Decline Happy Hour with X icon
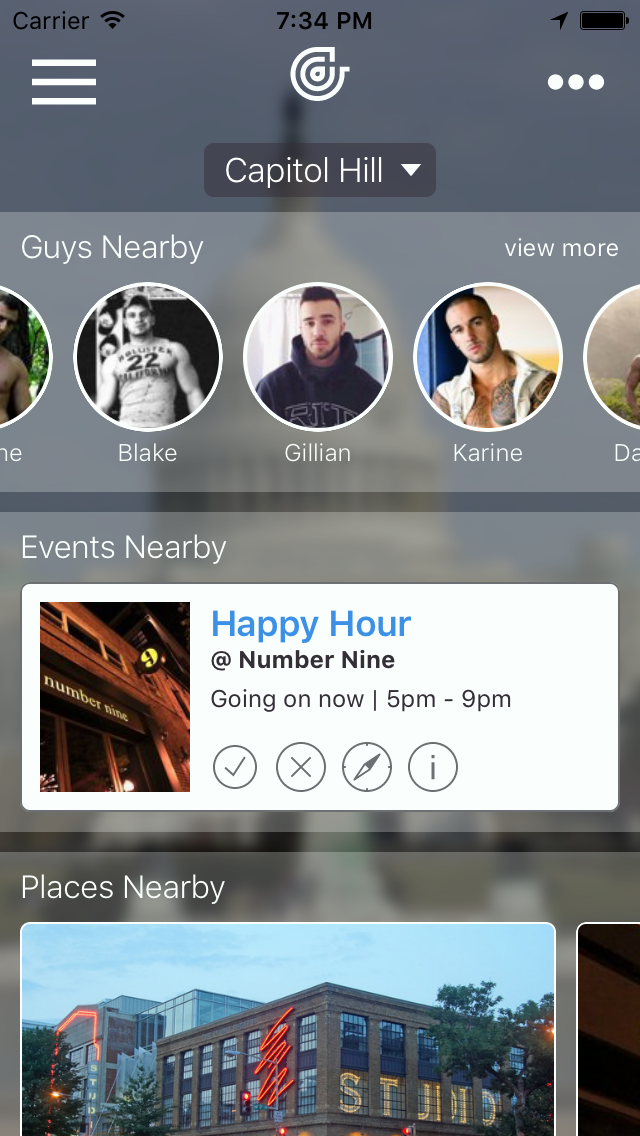640x1136 pixels. (x=301, y=768)
